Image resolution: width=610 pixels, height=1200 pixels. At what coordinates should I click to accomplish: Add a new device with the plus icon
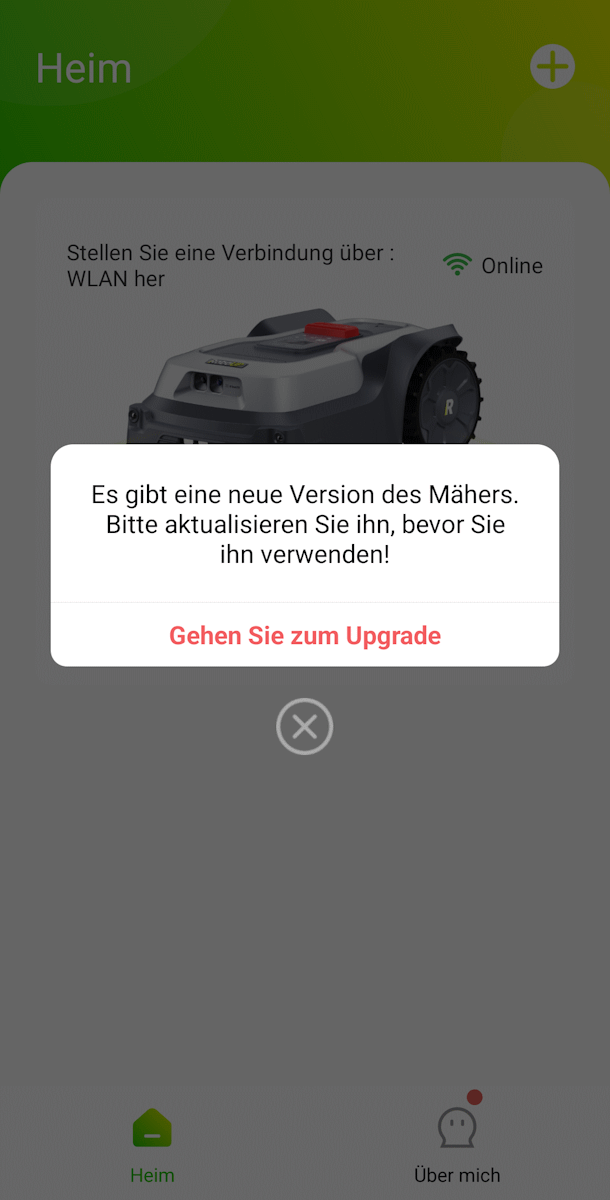(552, 67)
